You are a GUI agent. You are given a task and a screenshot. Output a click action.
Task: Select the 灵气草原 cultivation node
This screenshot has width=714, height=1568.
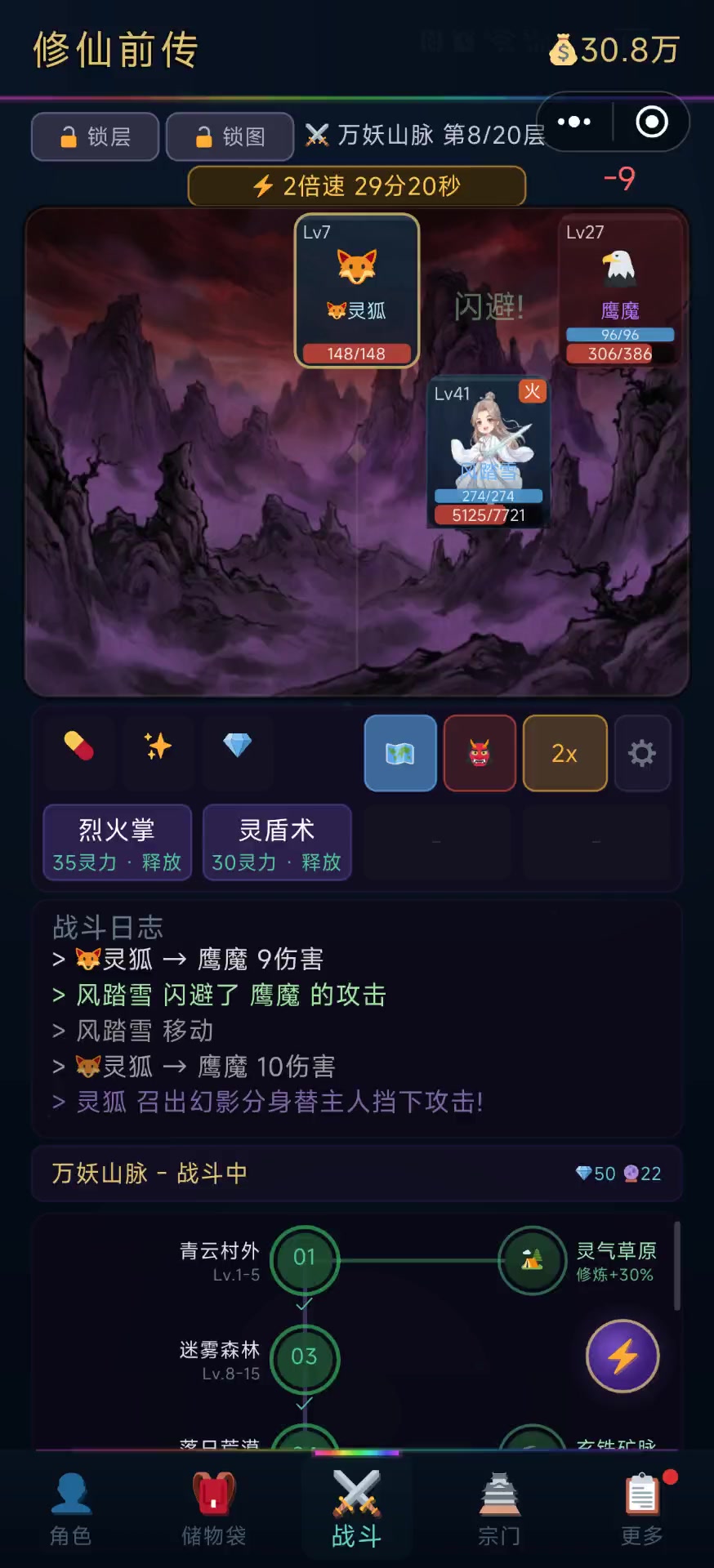(x=533, y=1260)
